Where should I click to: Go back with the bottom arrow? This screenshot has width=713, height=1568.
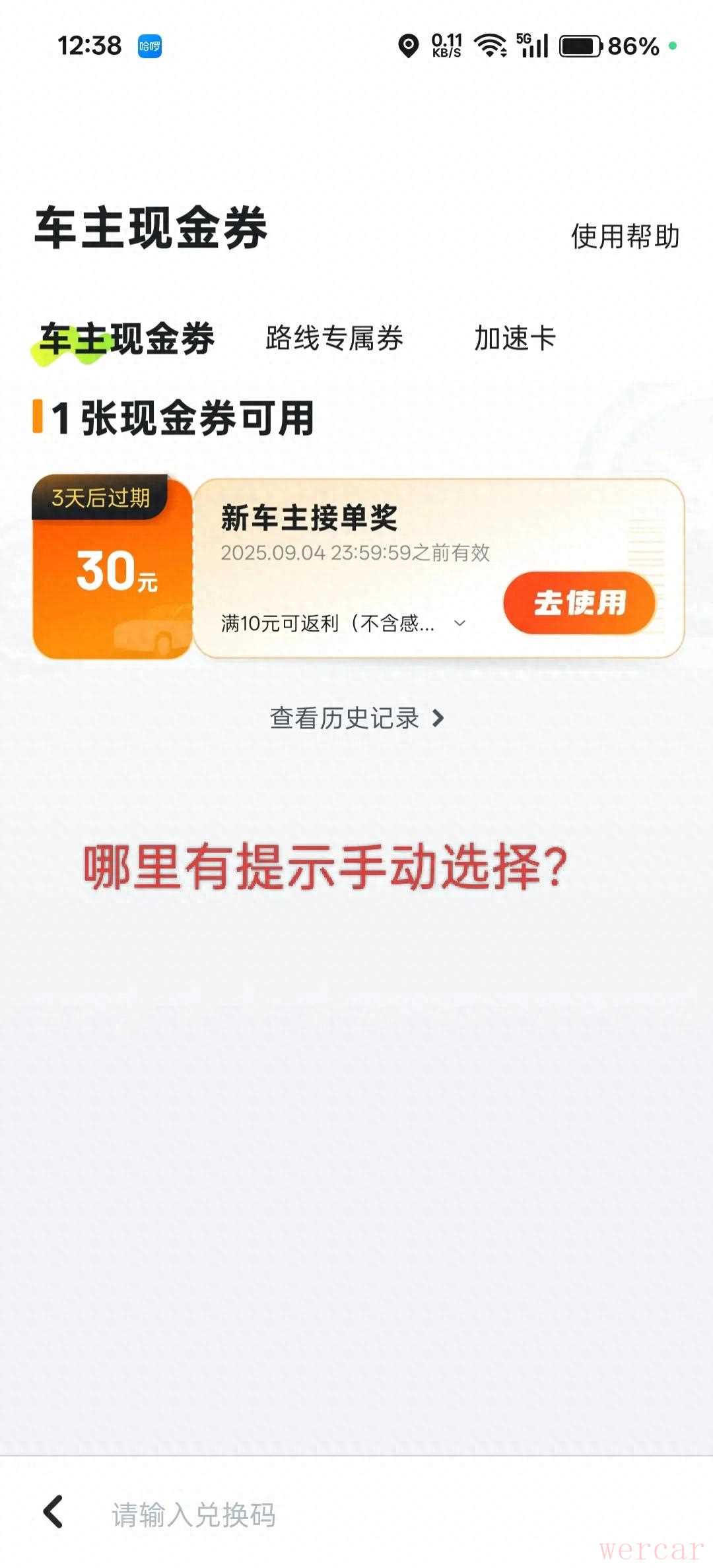coord(53,1511)
